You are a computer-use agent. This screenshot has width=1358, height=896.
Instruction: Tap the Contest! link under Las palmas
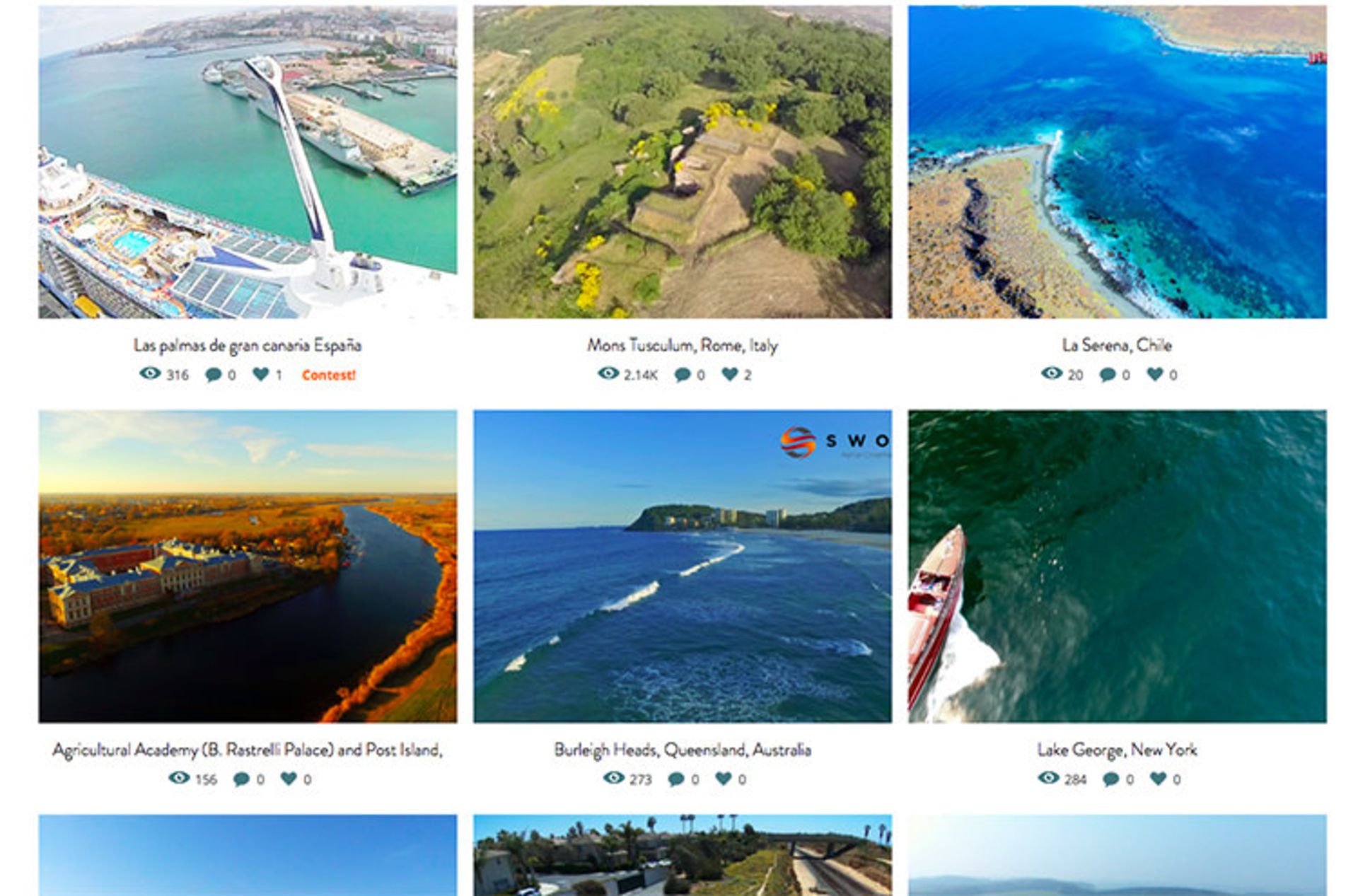[x=328, y=375]
